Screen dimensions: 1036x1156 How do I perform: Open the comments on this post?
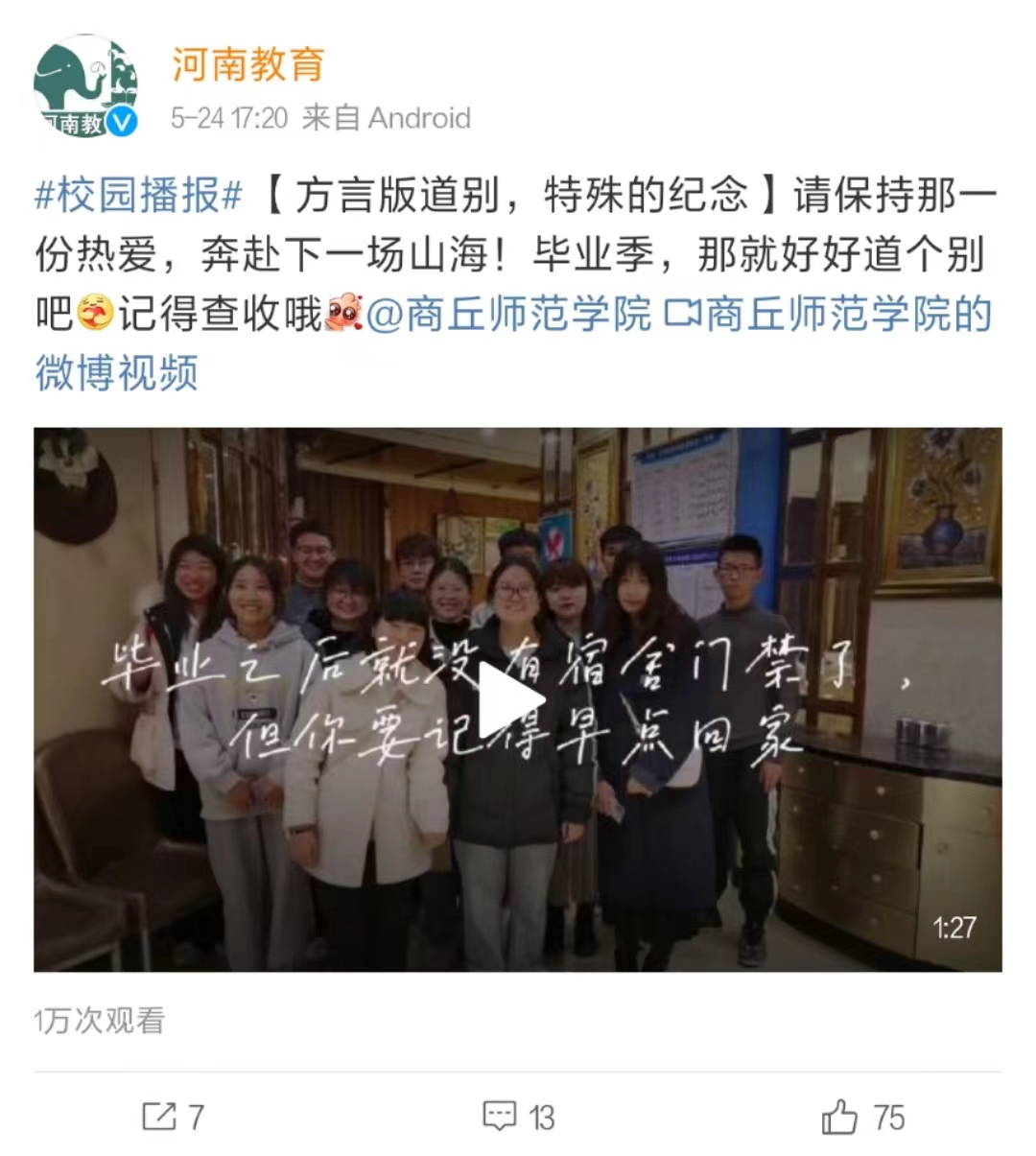click(518, 1117)
